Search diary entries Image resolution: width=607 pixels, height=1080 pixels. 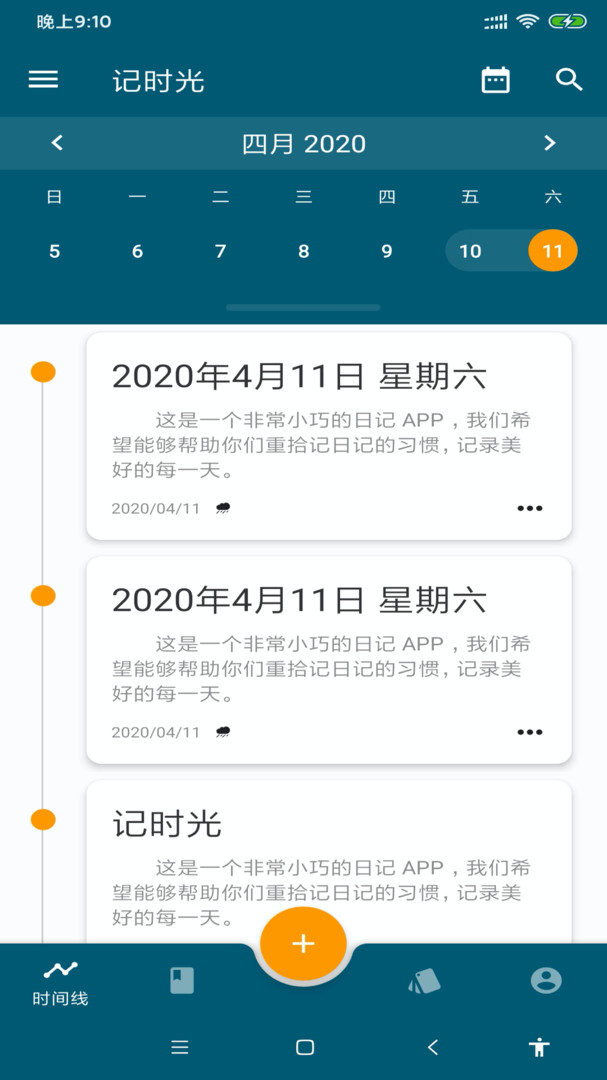point(569,80)
